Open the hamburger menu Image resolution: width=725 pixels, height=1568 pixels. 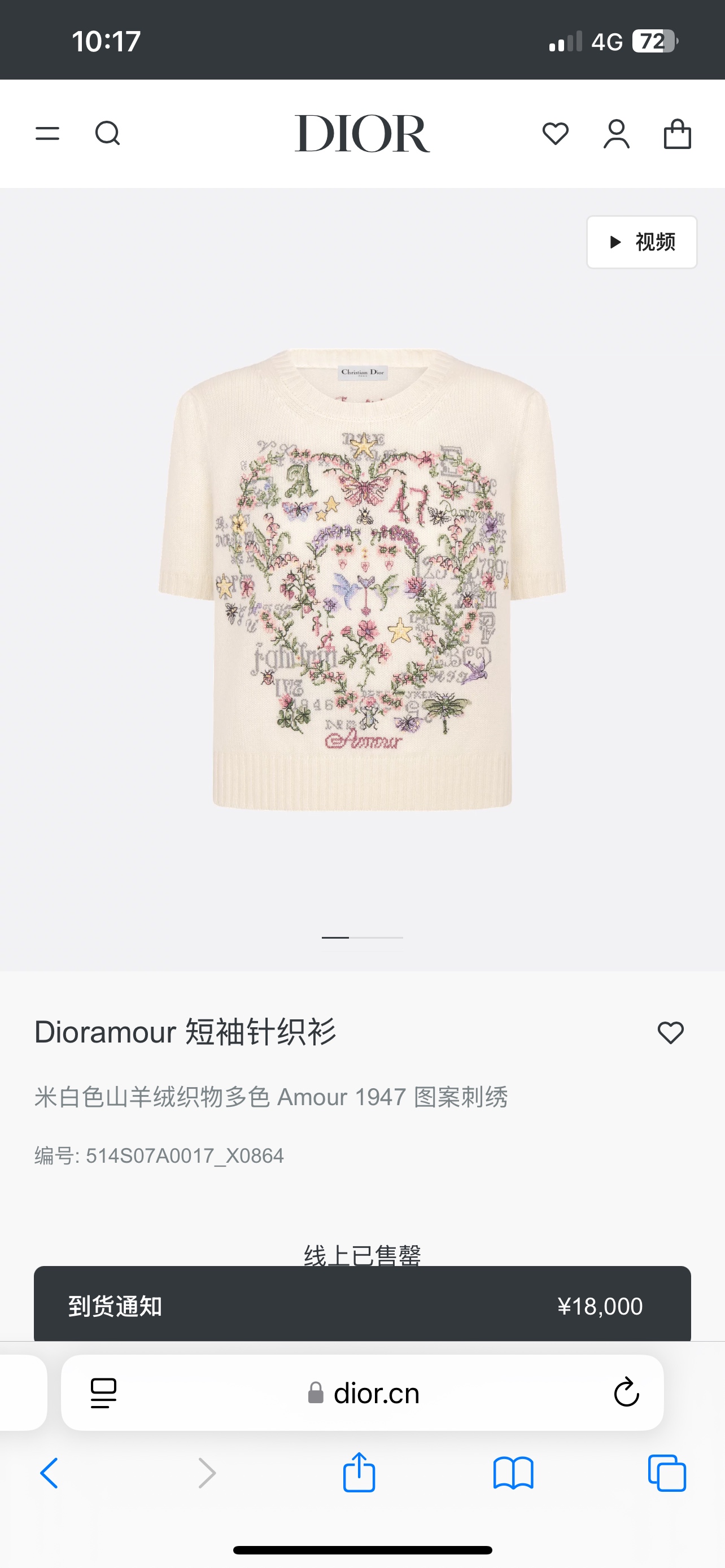[47, 133]
